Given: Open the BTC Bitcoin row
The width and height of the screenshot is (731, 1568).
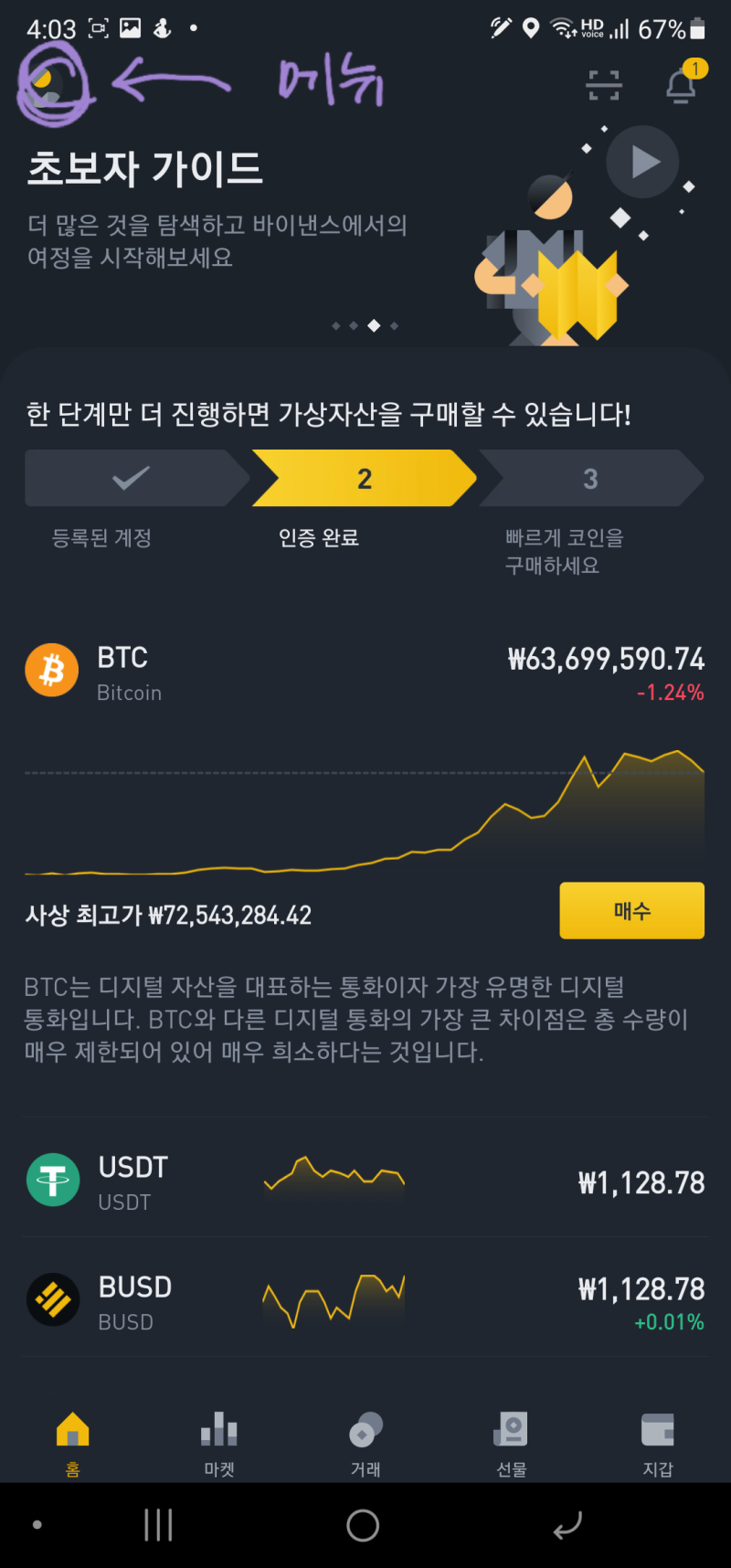Looking at the screenshot, I should 365,673.
